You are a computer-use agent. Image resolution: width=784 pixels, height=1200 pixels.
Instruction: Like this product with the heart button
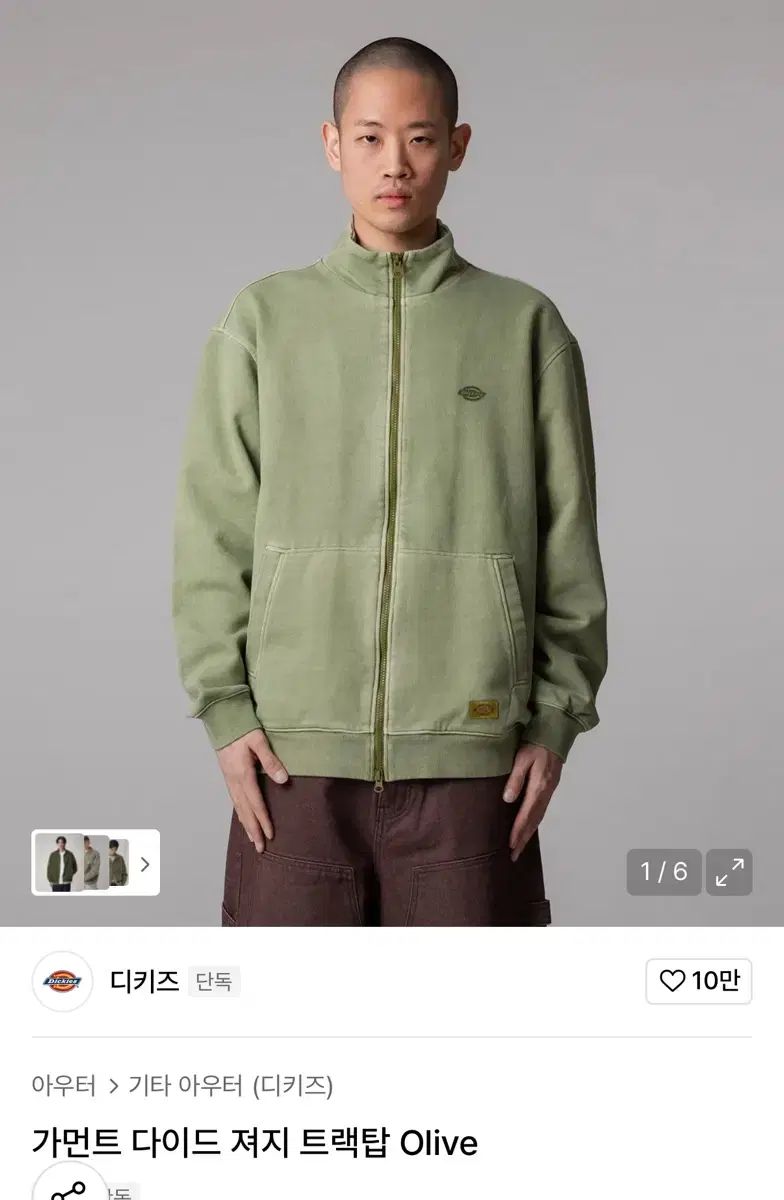698,981
